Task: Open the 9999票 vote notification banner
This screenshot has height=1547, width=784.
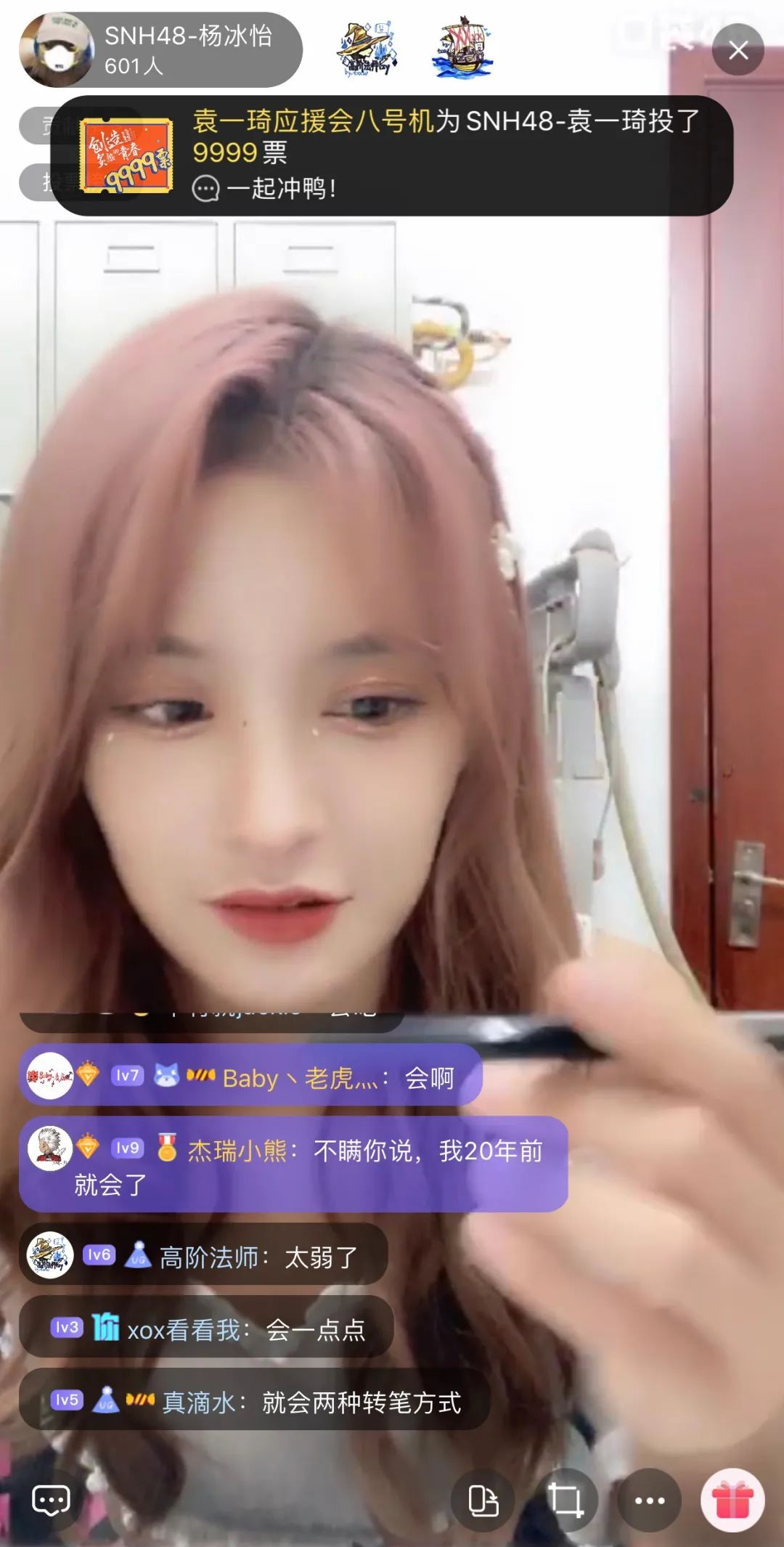Action: coord(392,155)
